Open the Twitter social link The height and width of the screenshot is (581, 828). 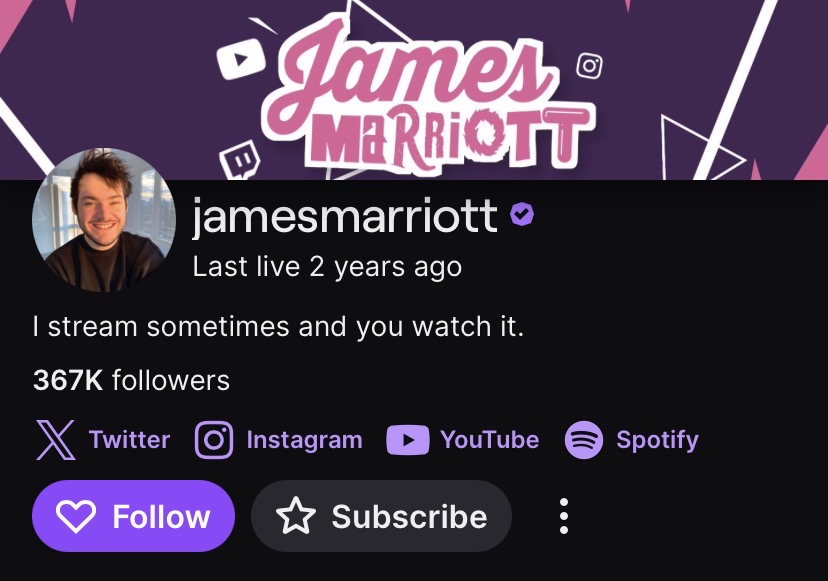(x=103, y=440)
